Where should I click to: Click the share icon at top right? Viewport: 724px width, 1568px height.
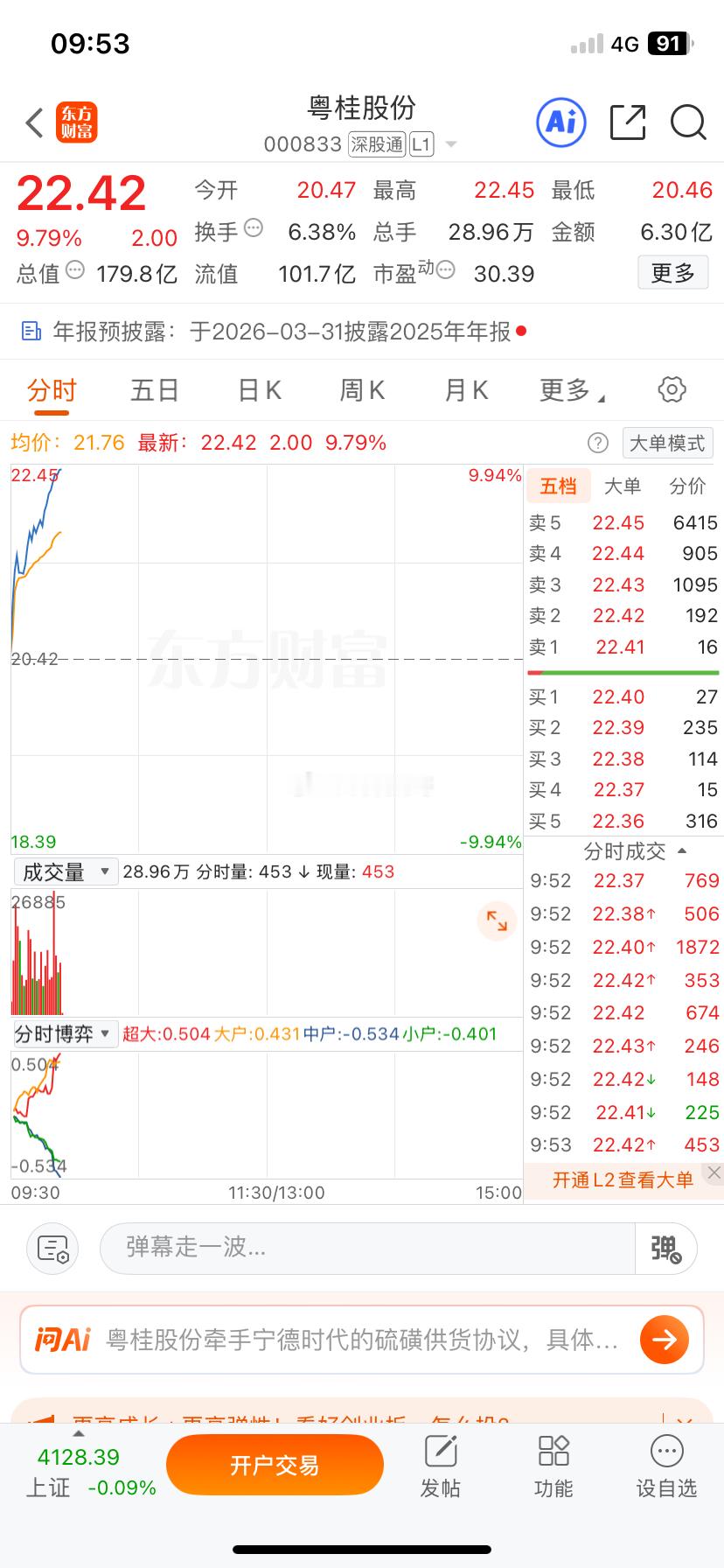628,122
